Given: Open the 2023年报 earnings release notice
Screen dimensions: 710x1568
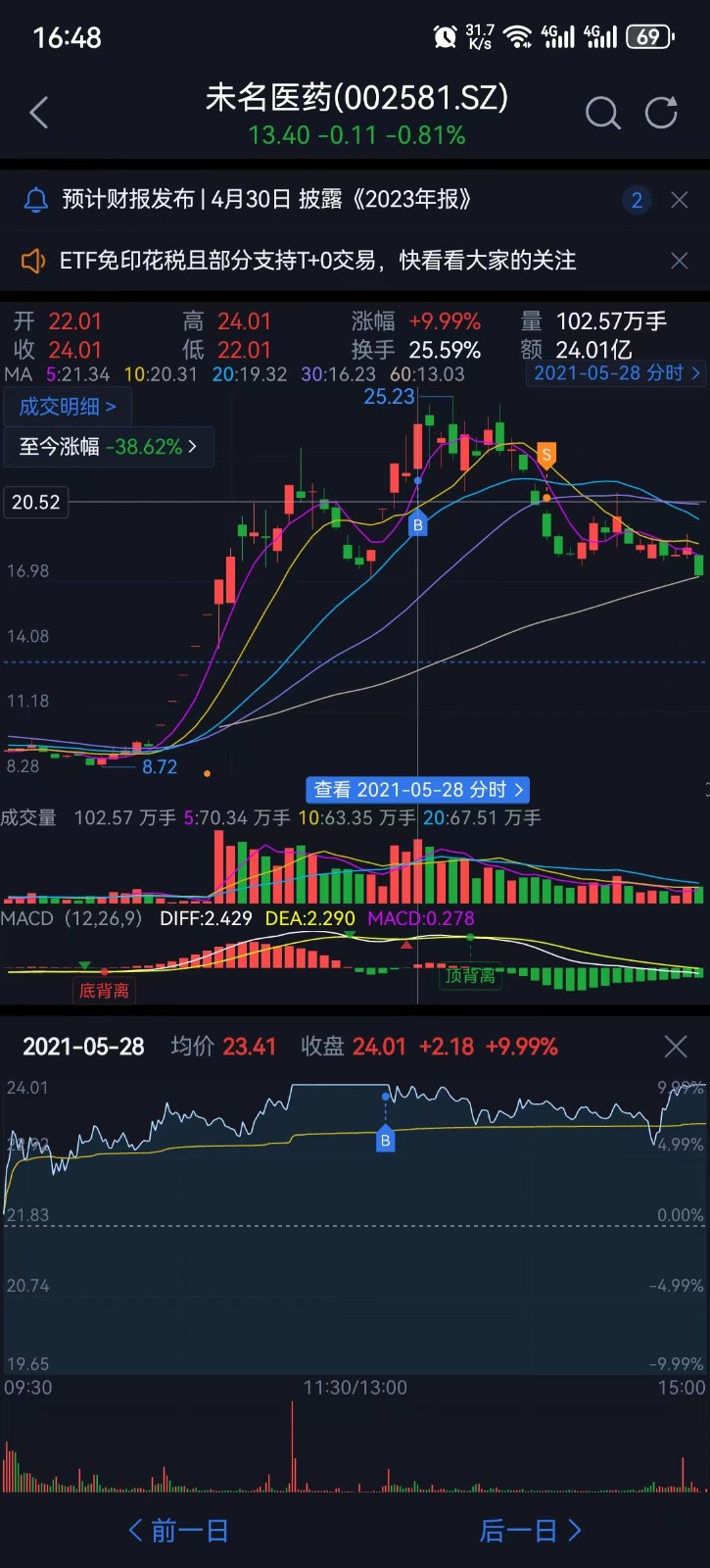Looking at the screenshot, I should tap(266, 200).
